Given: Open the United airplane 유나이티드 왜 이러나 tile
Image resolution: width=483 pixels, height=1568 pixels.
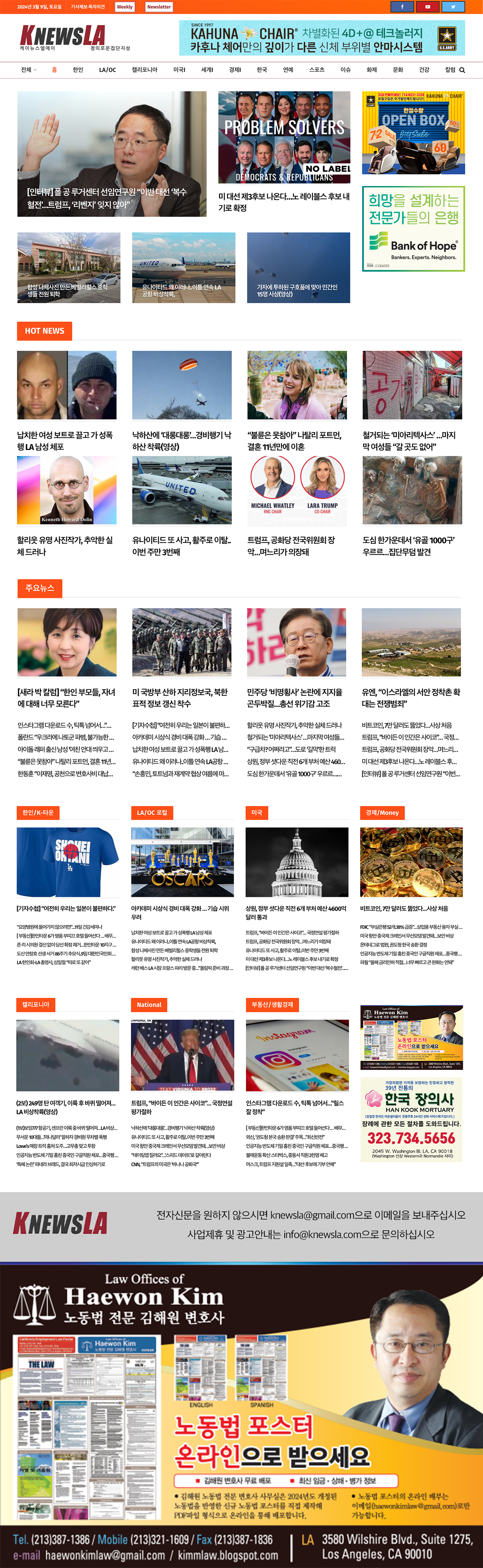Looking at the screenshot, I should point(183,267).
